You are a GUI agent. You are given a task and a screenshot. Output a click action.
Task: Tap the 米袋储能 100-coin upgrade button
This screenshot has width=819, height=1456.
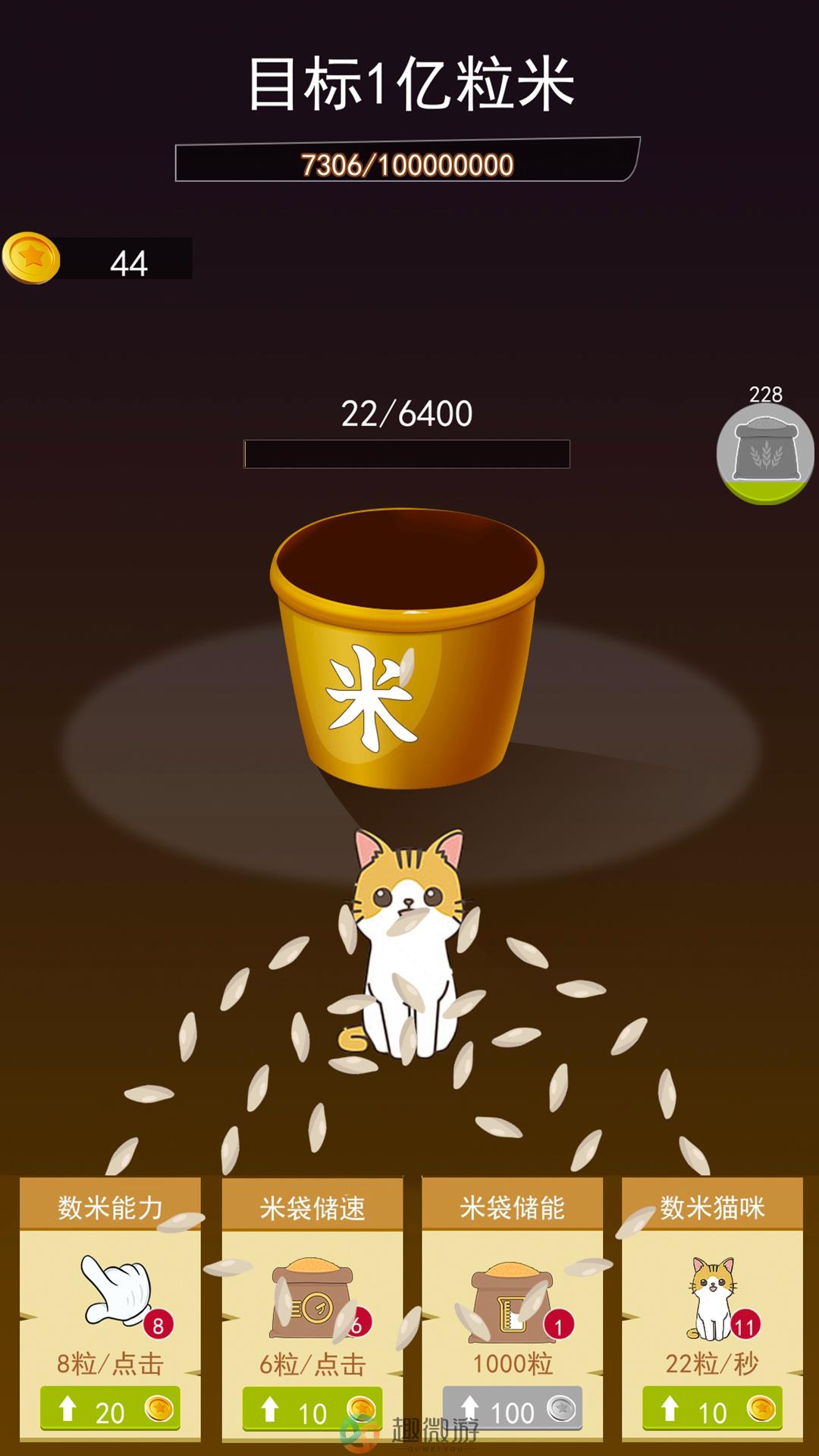512,1411
